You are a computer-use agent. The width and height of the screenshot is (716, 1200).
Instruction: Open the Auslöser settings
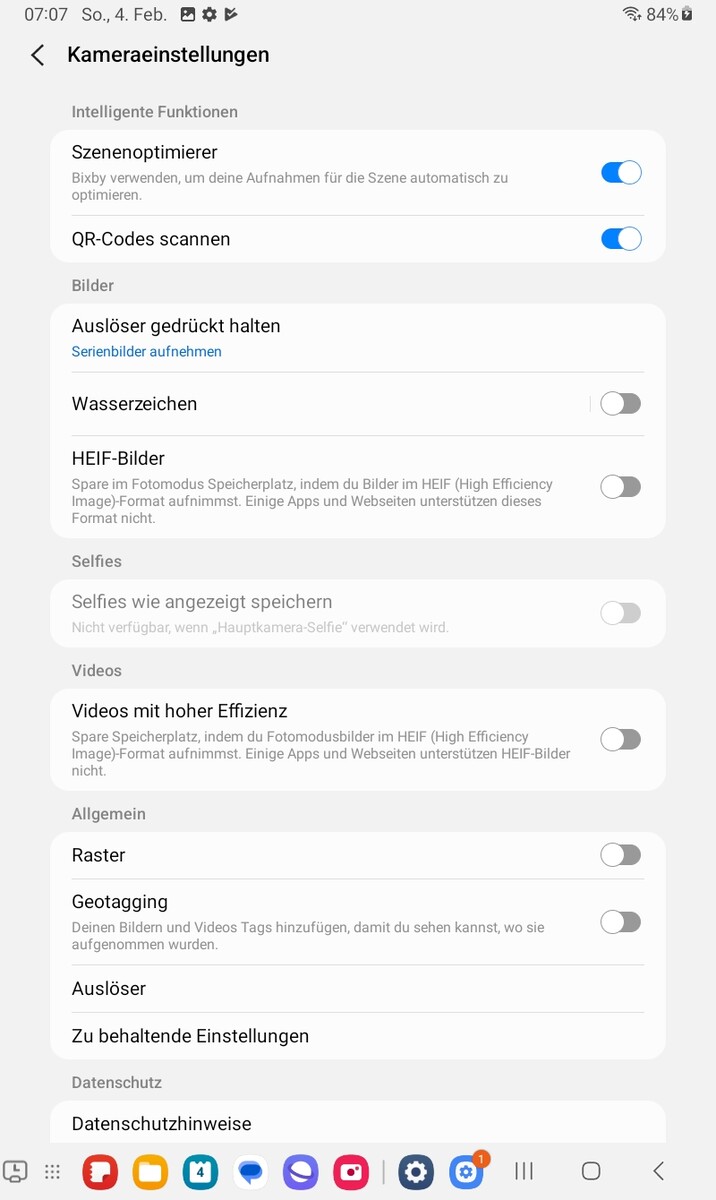[x=300, y=988]
